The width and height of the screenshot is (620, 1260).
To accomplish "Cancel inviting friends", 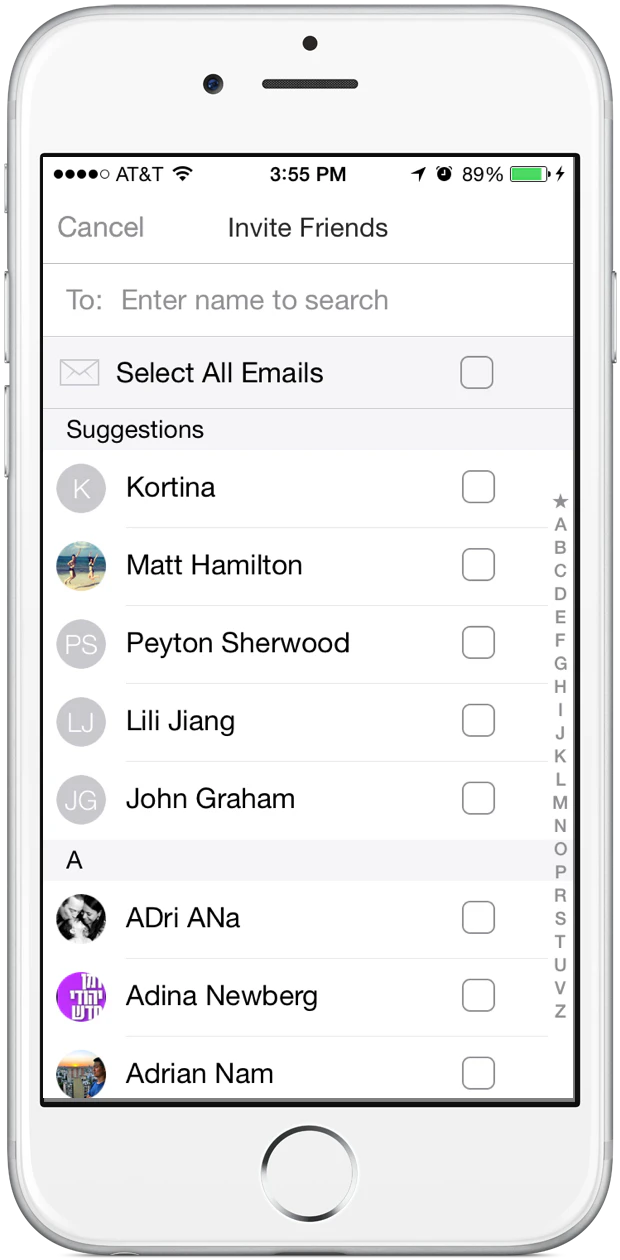I will (101, 227).
